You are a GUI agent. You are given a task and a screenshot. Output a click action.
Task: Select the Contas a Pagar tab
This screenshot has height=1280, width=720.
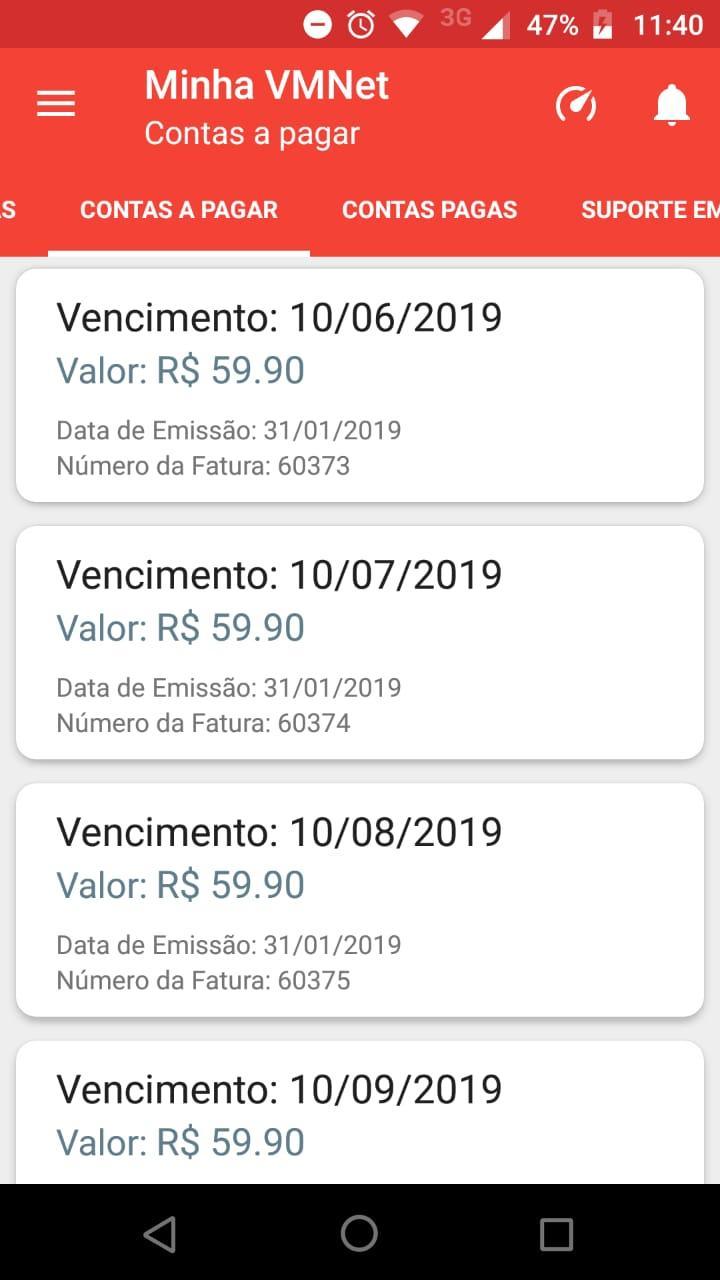(x=179, y=210)
